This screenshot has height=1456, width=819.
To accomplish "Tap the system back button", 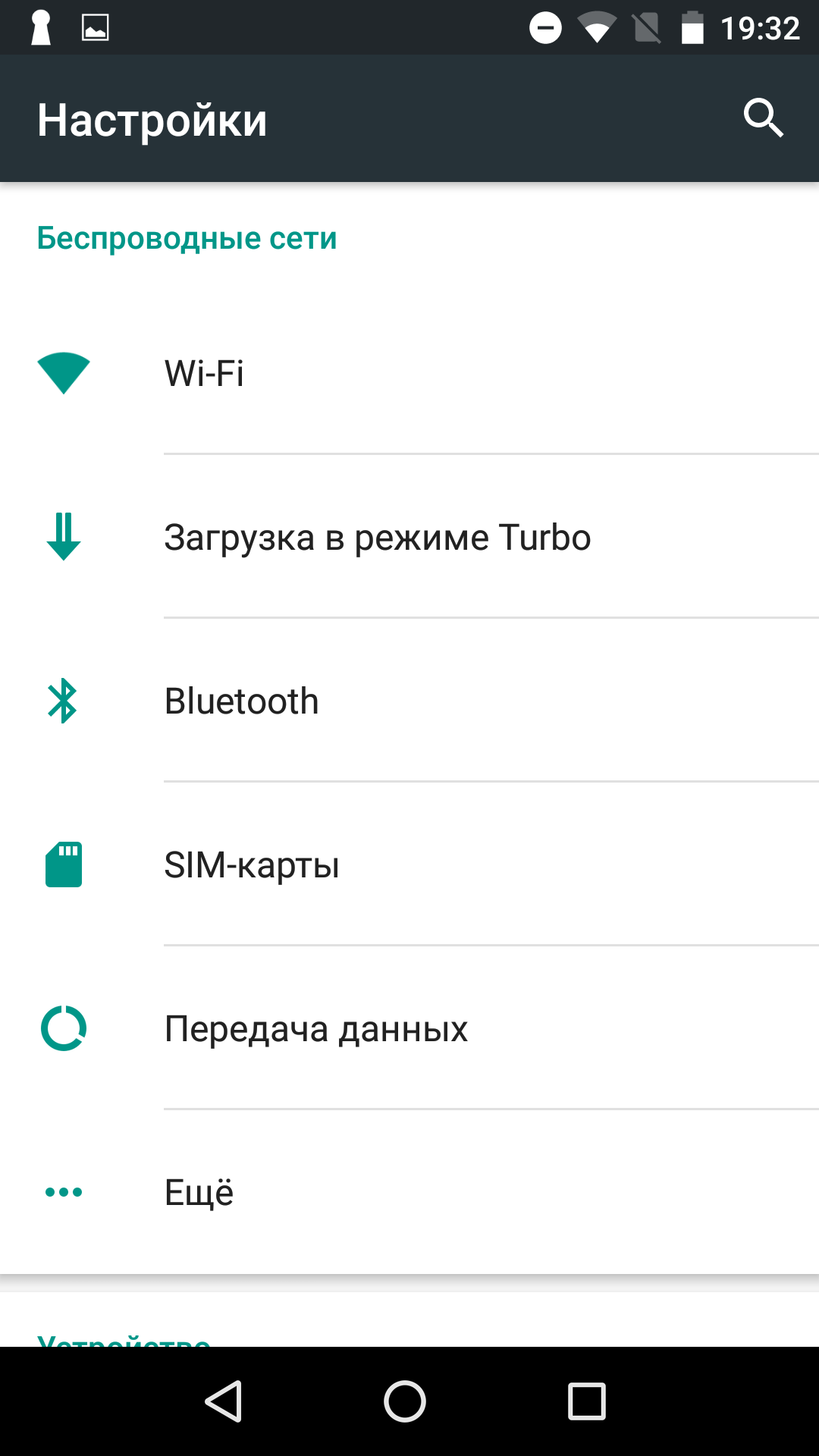I will pyautogui.click(x=224, y=1401).
